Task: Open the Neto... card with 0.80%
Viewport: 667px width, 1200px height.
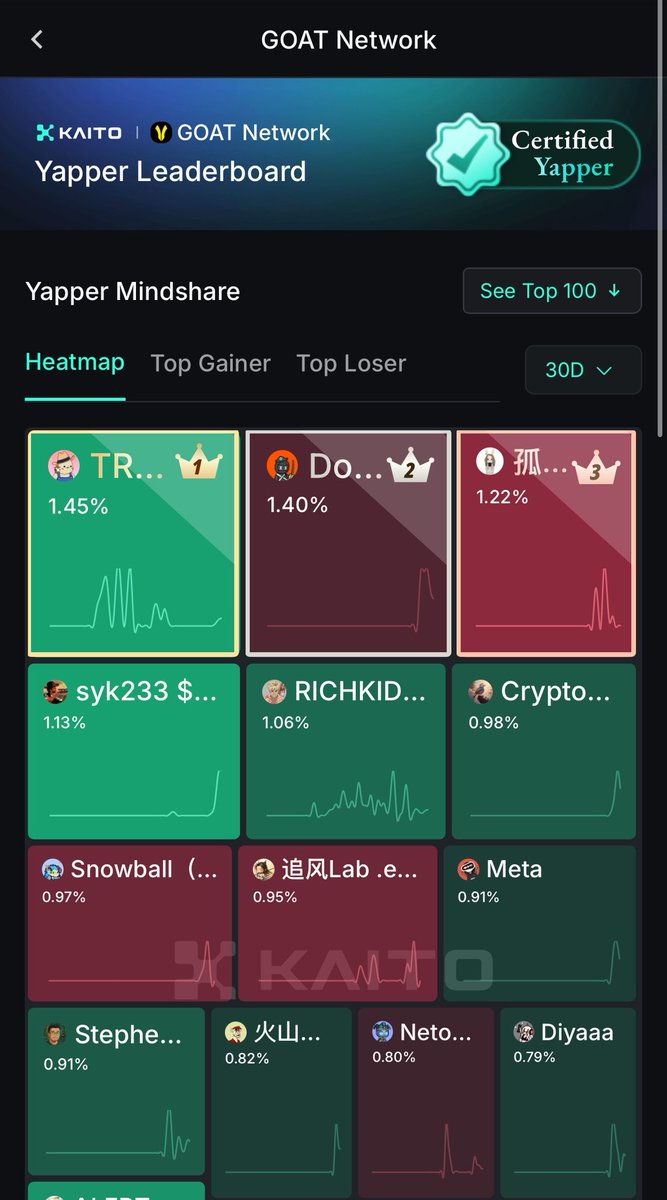Action: pos(426,1091)
